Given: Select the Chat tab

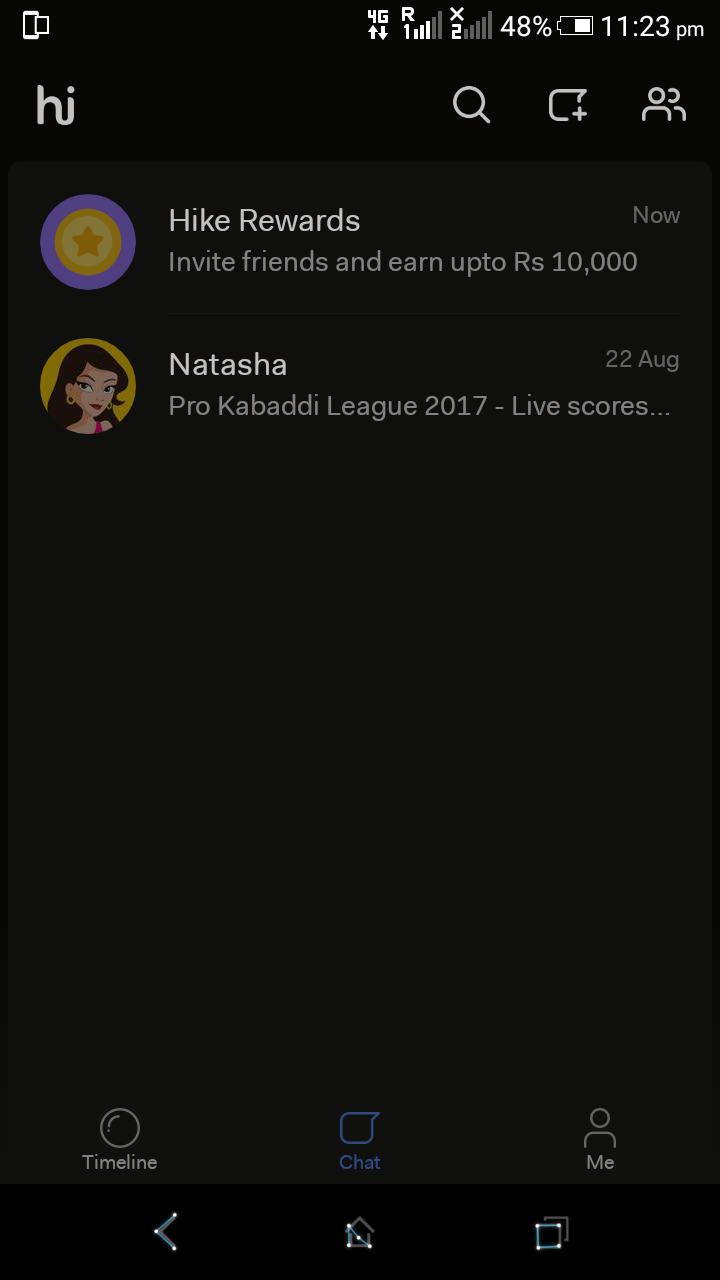Looking at the screenshot, I should pos(360,1140).
